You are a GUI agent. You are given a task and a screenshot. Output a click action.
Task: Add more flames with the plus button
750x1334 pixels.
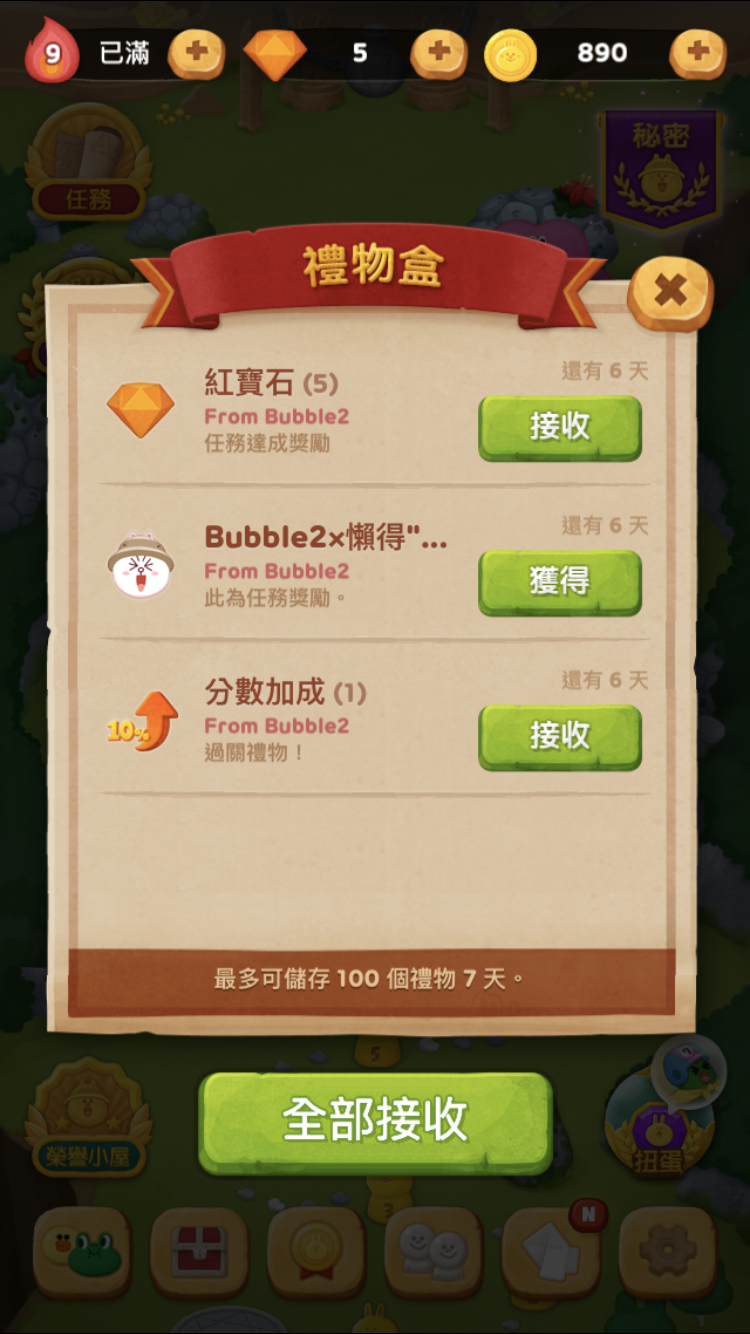click(x=196, y=53)
